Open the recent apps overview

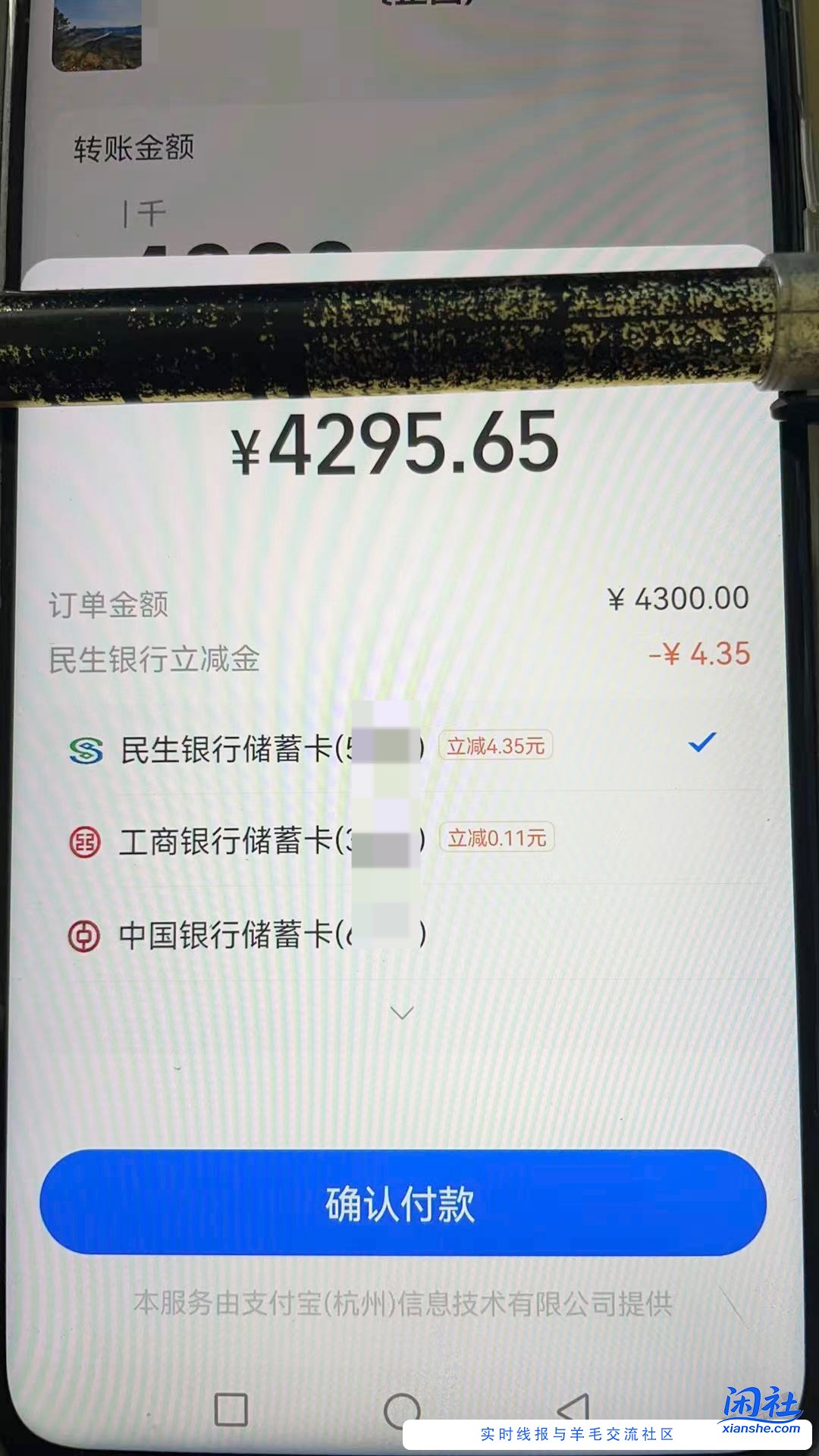(231, 1410)
